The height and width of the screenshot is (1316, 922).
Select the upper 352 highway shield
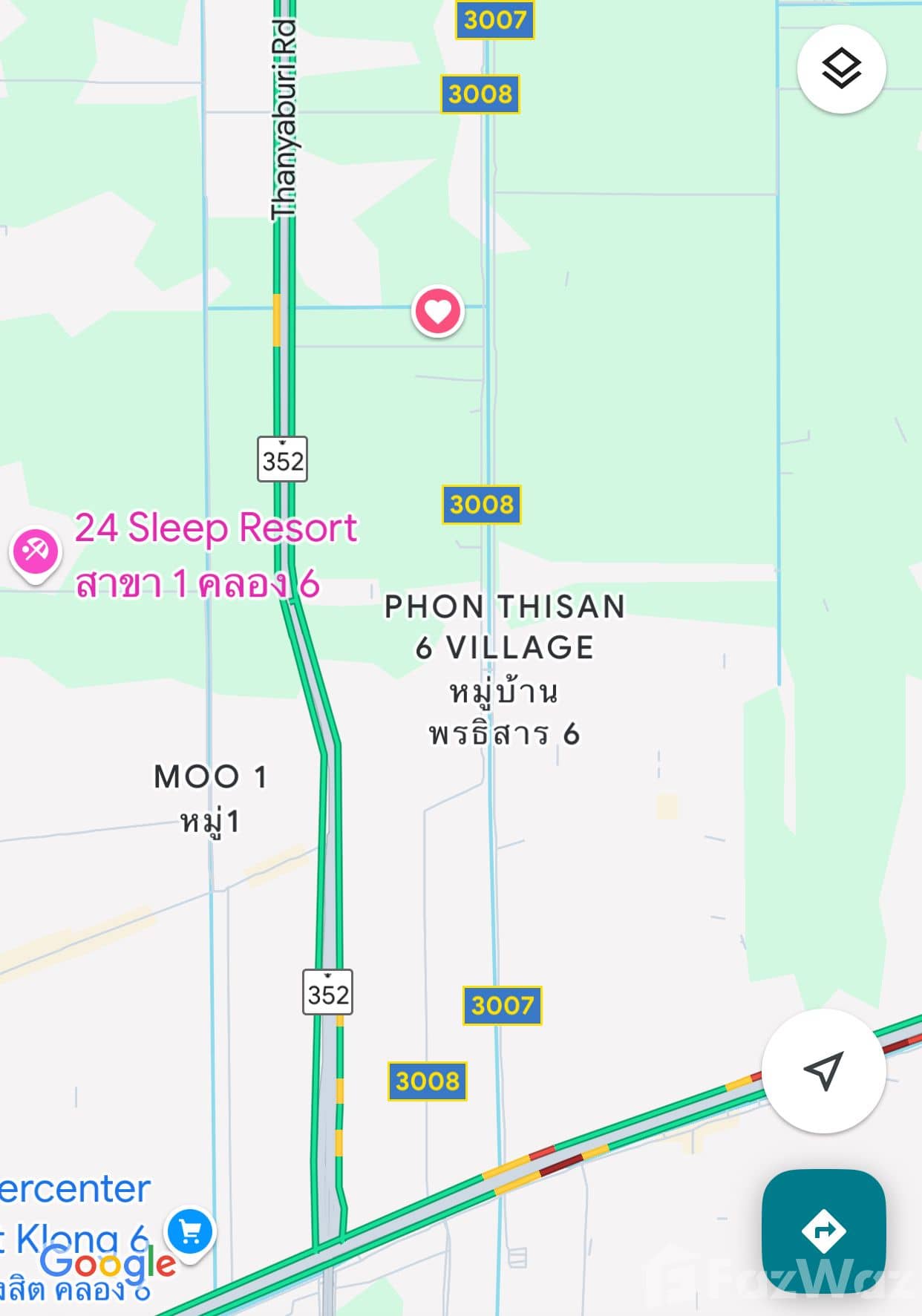click(x=283, y=460)
